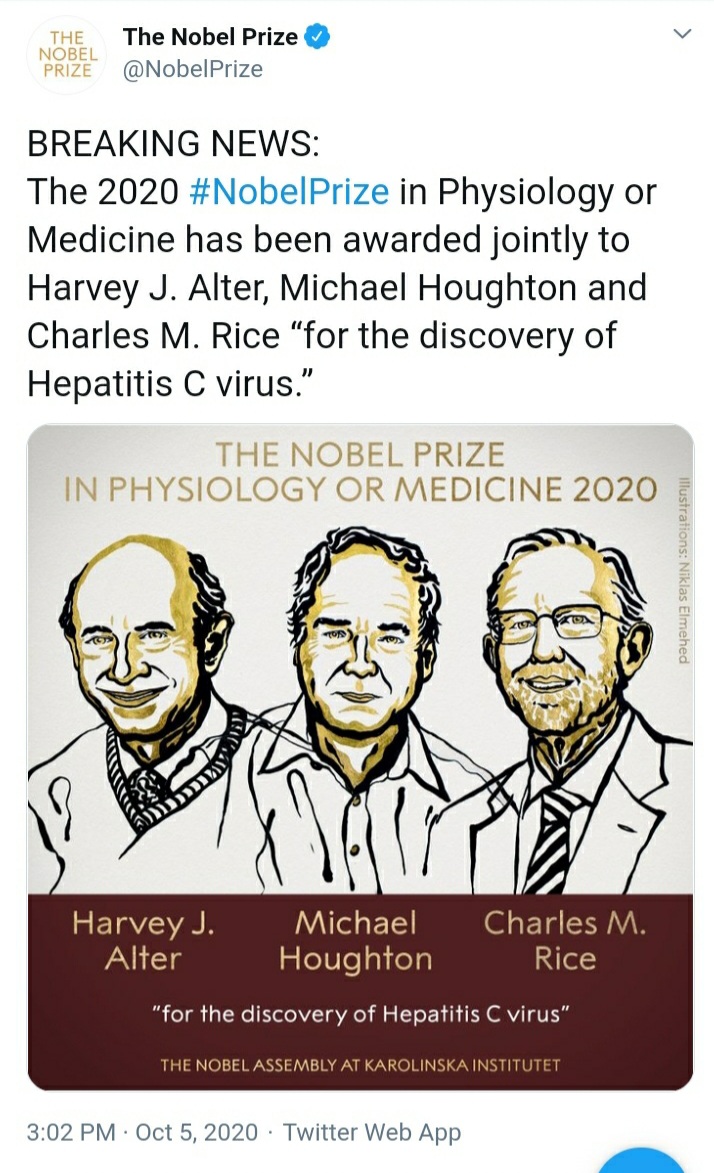
Task: Tap the Twitter Web App source link
Action: 371,1132
